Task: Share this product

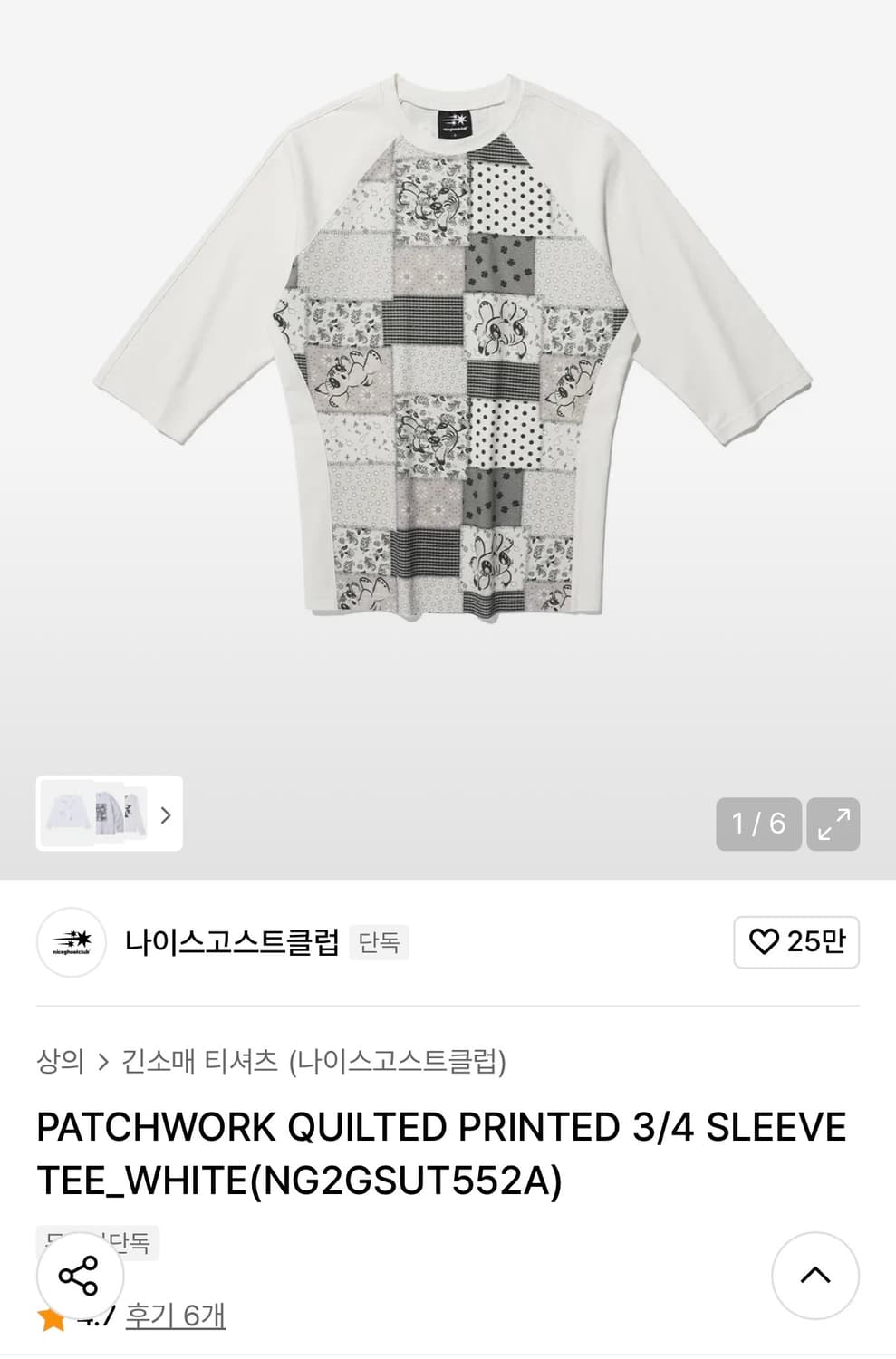Action: [x=79, y=1275]
